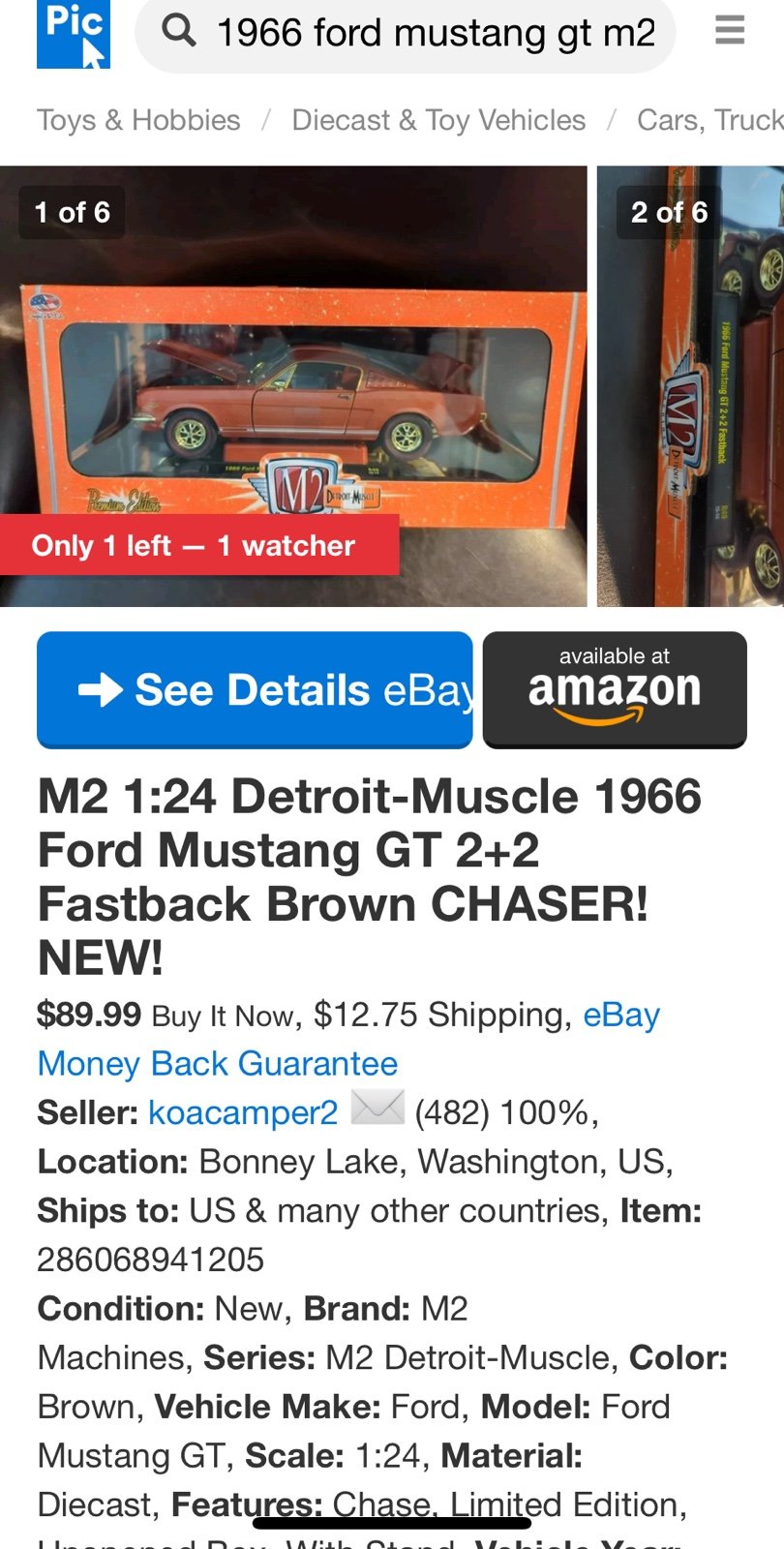Go to Diecast & Toy Vehicles category

click(438, 120)
